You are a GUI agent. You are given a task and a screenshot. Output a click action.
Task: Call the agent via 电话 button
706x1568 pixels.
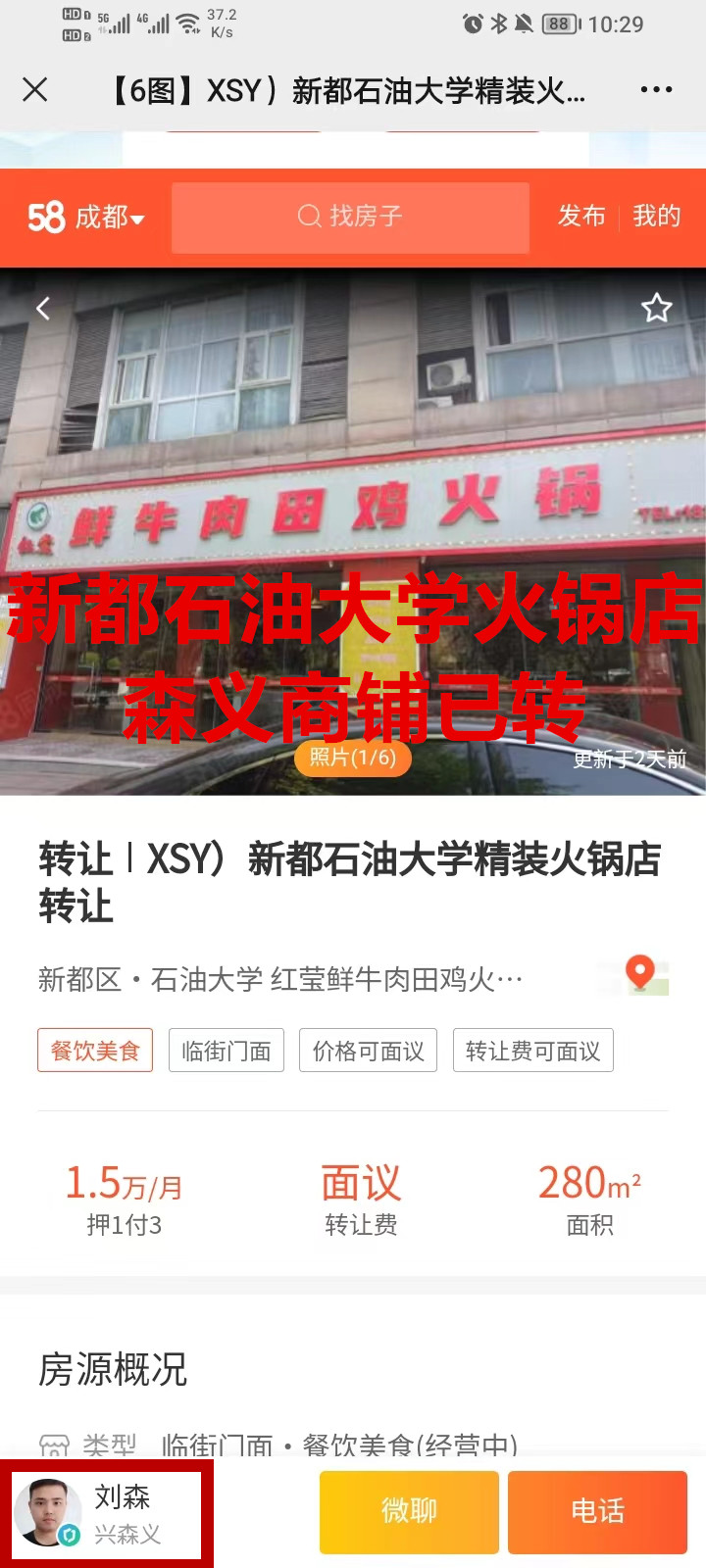pos(597,1511)
